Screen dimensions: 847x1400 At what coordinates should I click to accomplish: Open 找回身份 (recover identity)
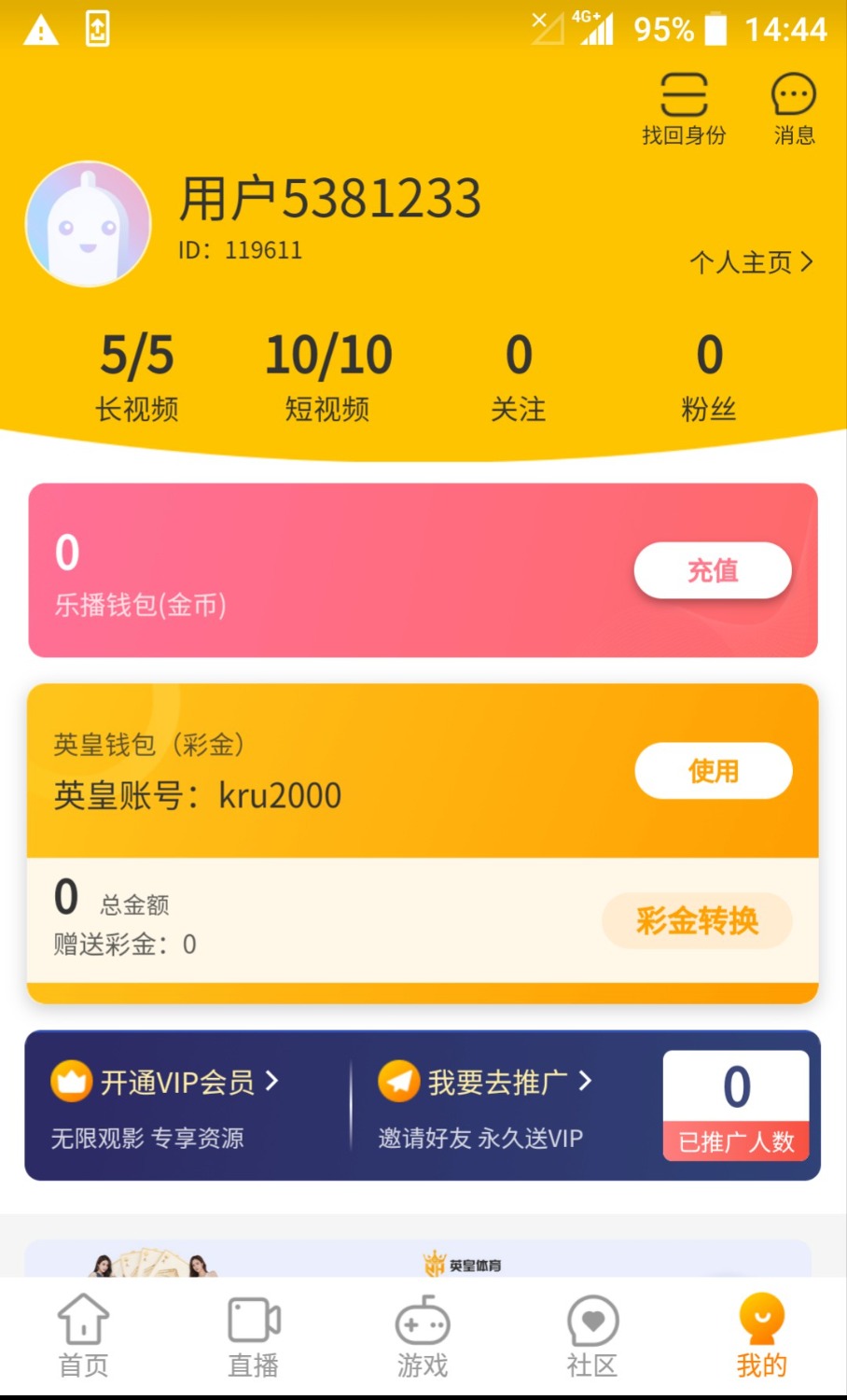[684, 107]
